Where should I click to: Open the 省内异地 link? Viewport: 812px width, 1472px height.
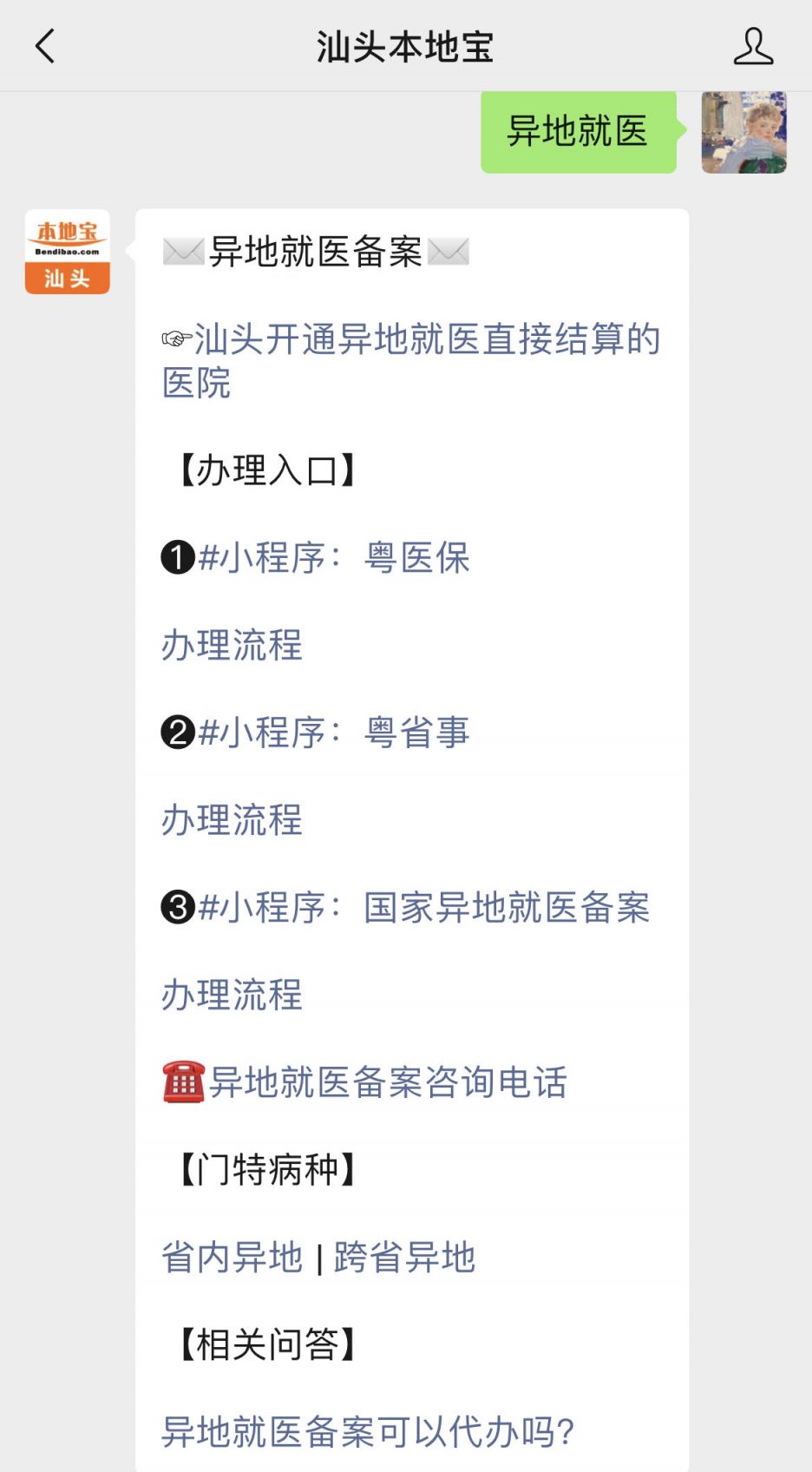coord(232,1257)
